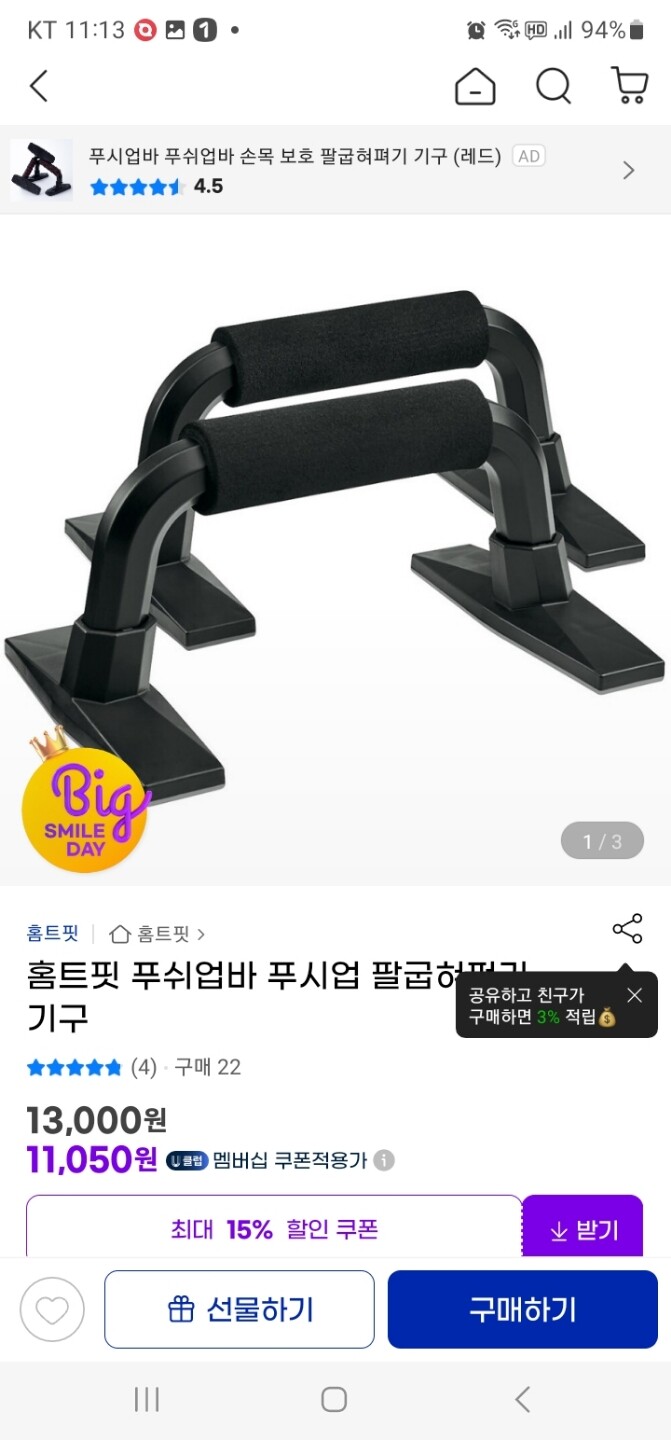Open the system recent apps button
671x1440 pixels.
point(146,1400)
